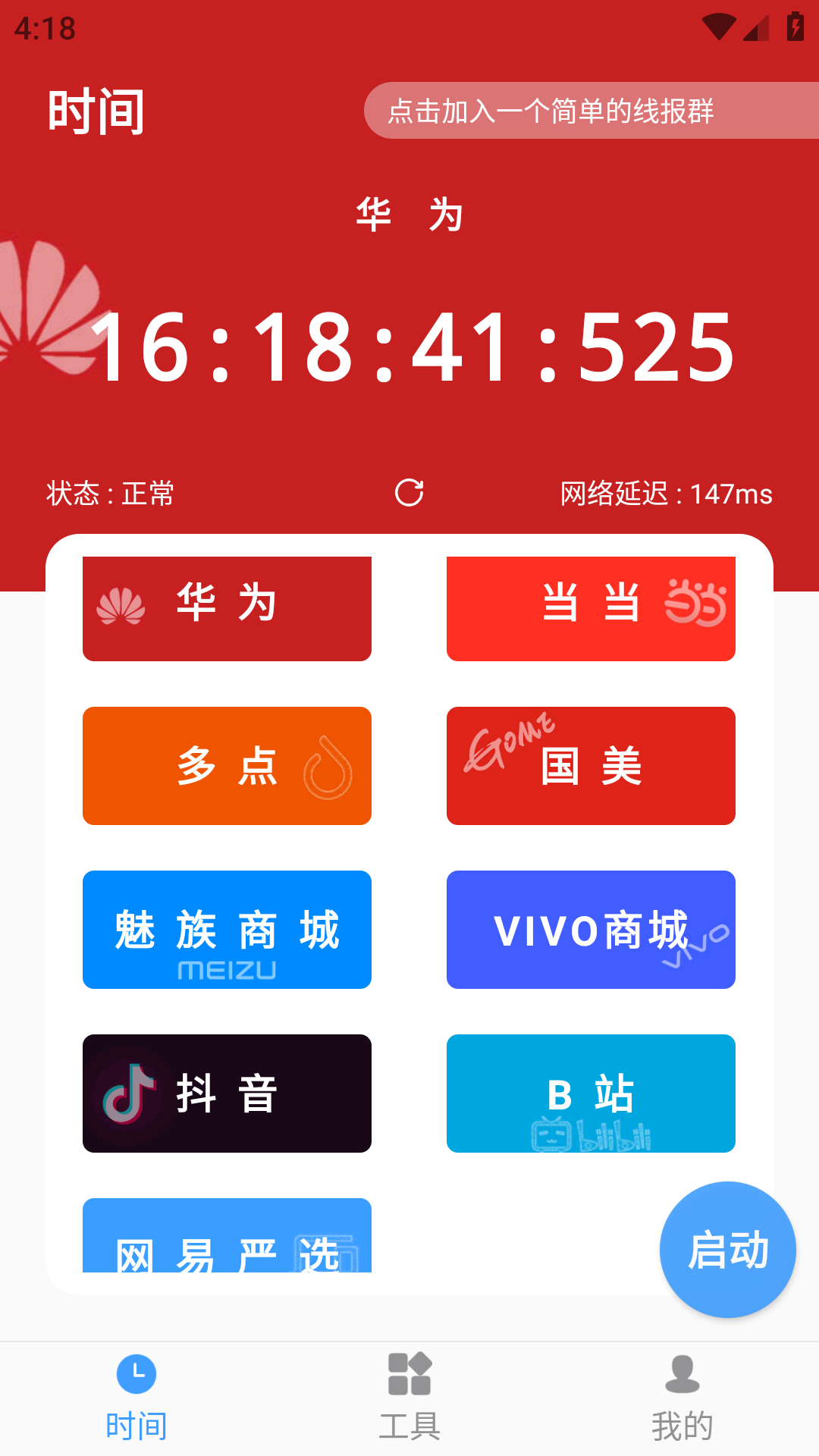819x1456 pixels.
Task: Choose the 国美 button
Action: click(x=591, y=766)
